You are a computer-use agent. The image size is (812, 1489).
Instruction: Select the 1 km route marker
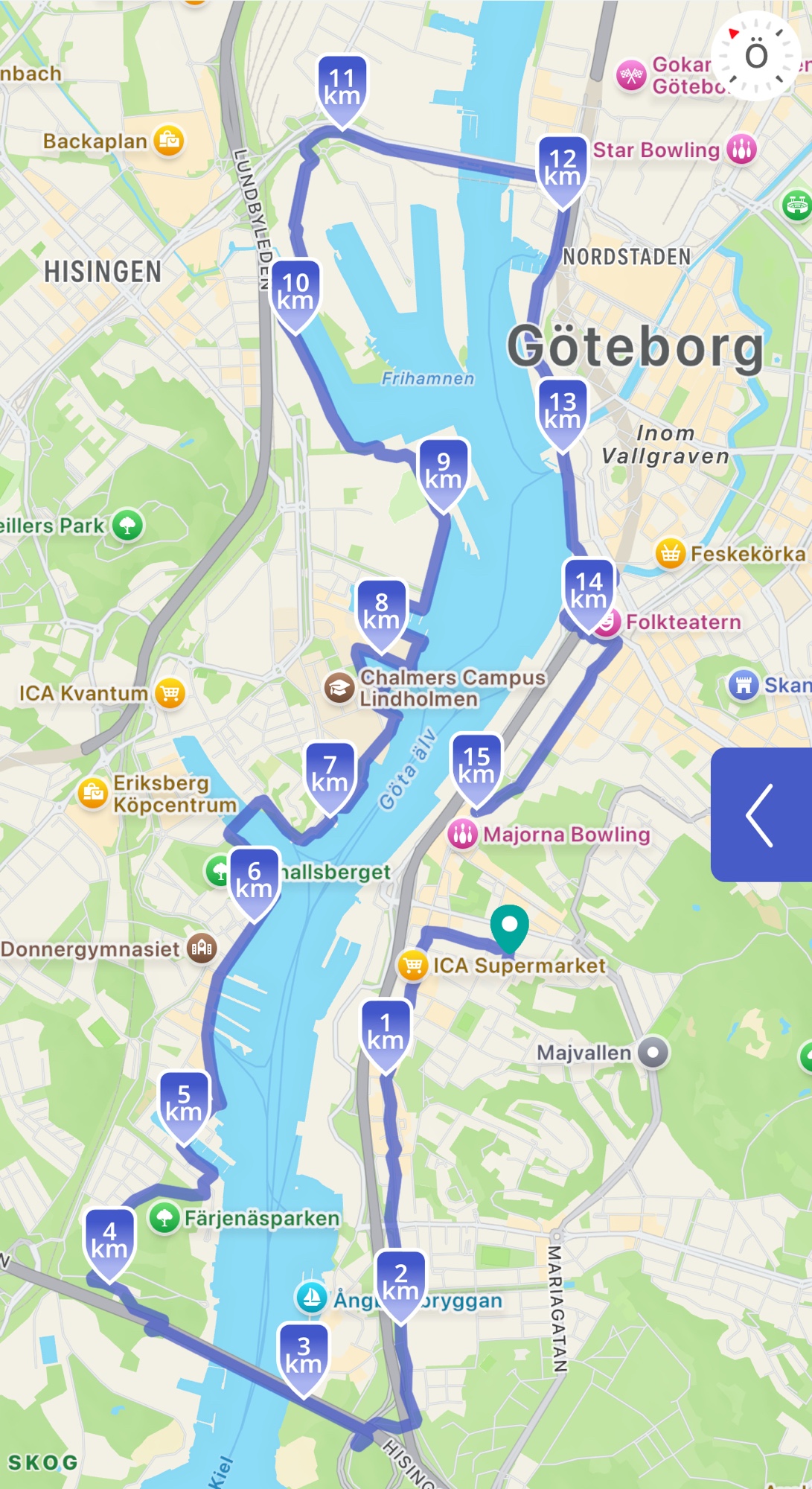click(x=386, y=1033)
